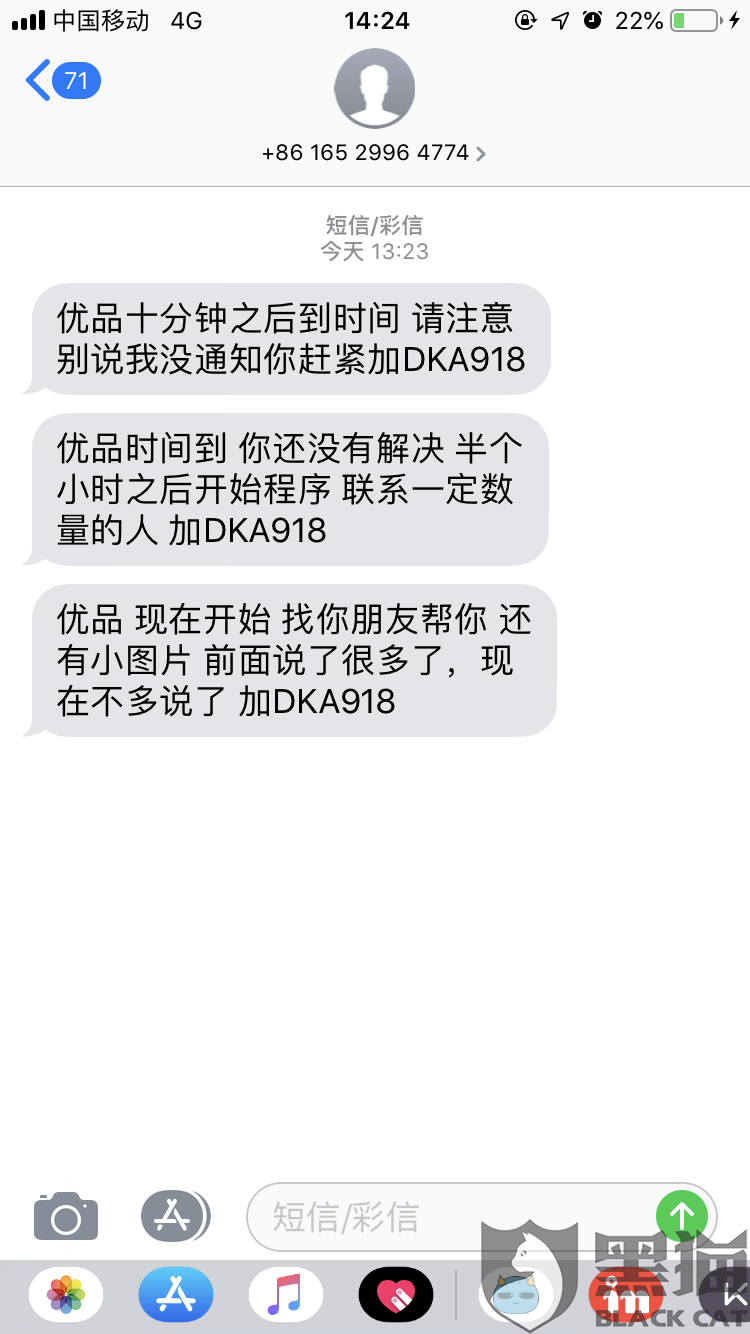Open the camera to attach a photo
This screenshot has height=1334, width=750.
tap(66, 1216)
